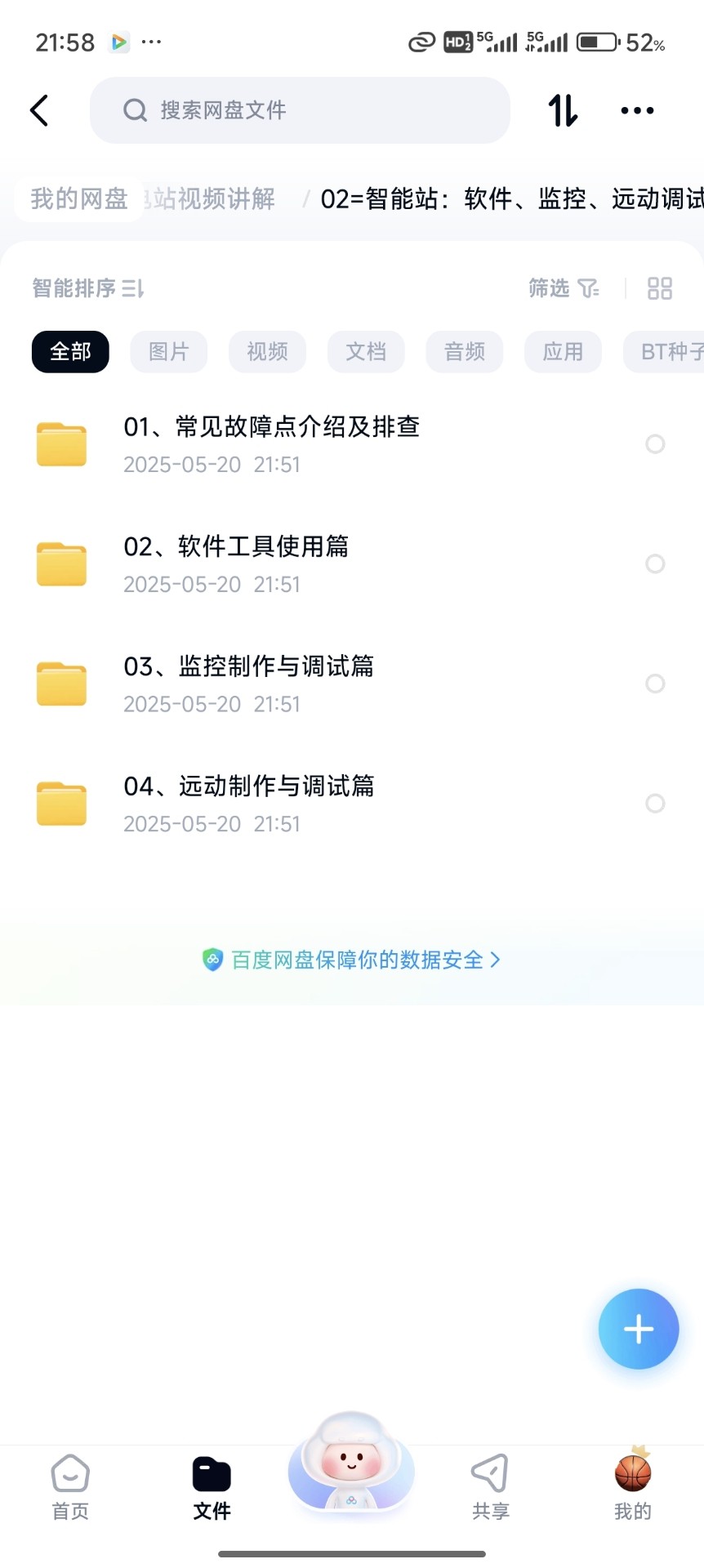The image size is (704, 1568).
Task: Open the transfer list arrows icon
Action: pyautogui.click(x=563, y=110)
